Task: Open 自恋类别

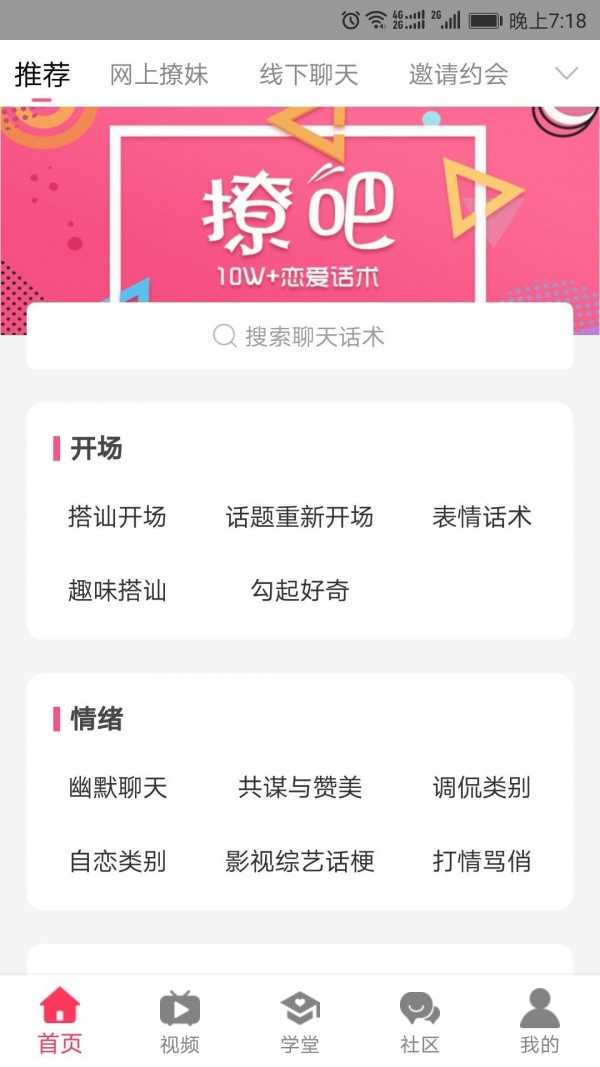Action: 117,861
